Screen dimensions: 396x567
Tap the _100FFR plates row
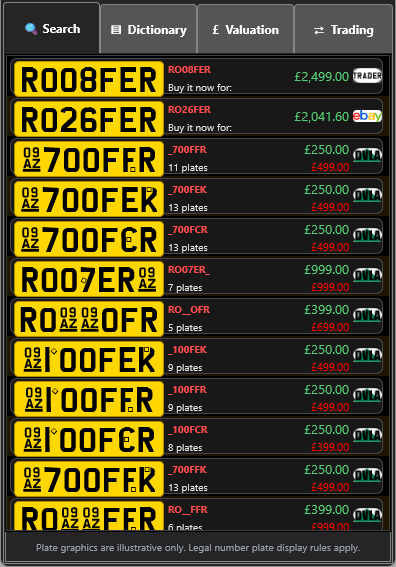tap(196, 398)
